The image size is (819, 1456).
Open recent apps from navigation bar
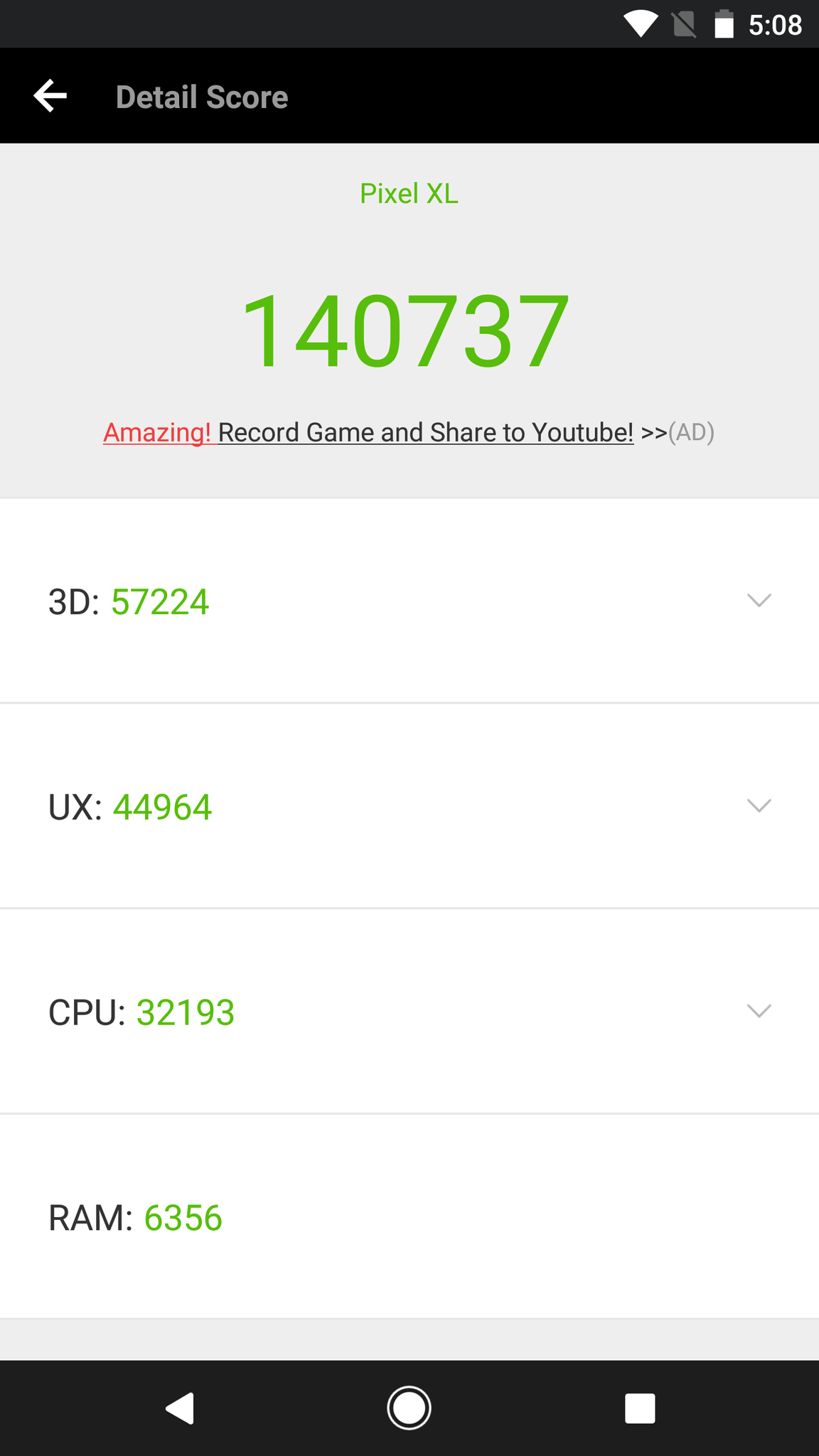click(x=639, y=1408)
